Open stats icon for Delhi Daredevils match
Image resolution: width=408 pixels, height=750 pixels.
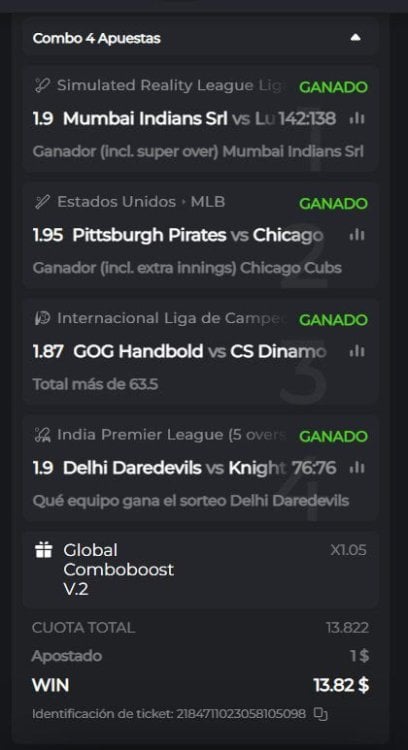(357, 468)
